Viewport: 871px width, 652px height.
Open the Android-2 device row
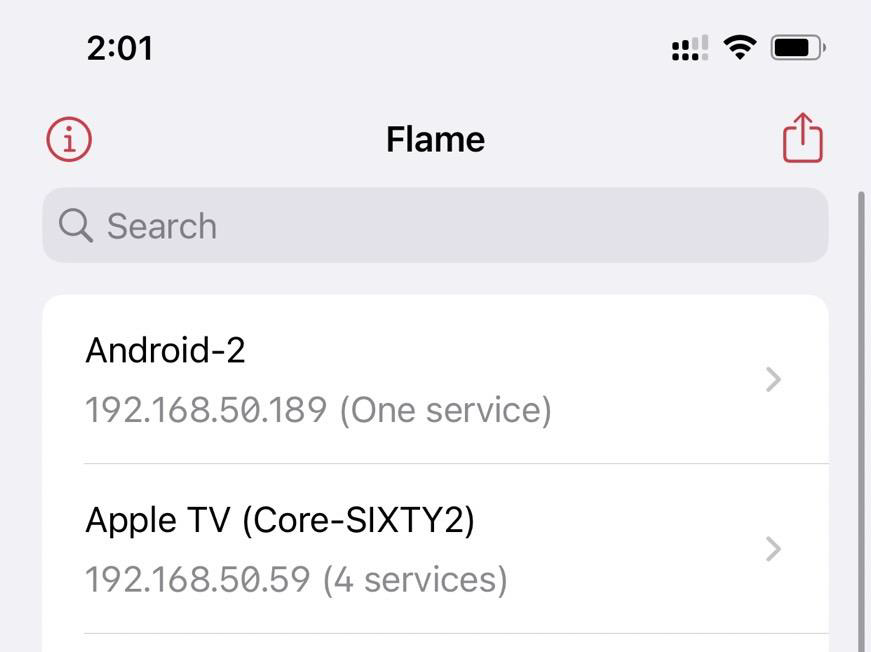(435, 380)
